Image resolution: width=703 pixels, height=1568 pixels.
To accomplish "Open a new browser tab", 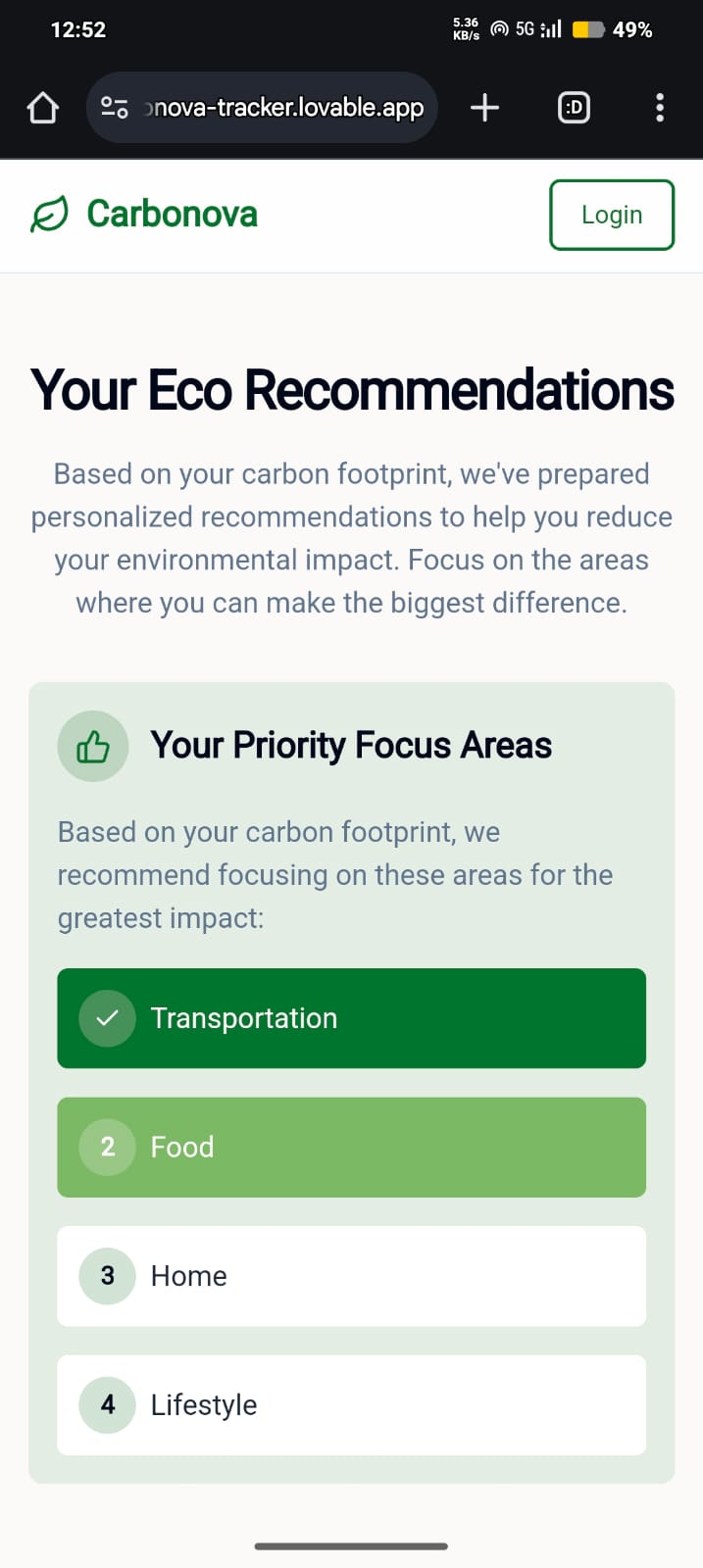I will coord(484,108).
